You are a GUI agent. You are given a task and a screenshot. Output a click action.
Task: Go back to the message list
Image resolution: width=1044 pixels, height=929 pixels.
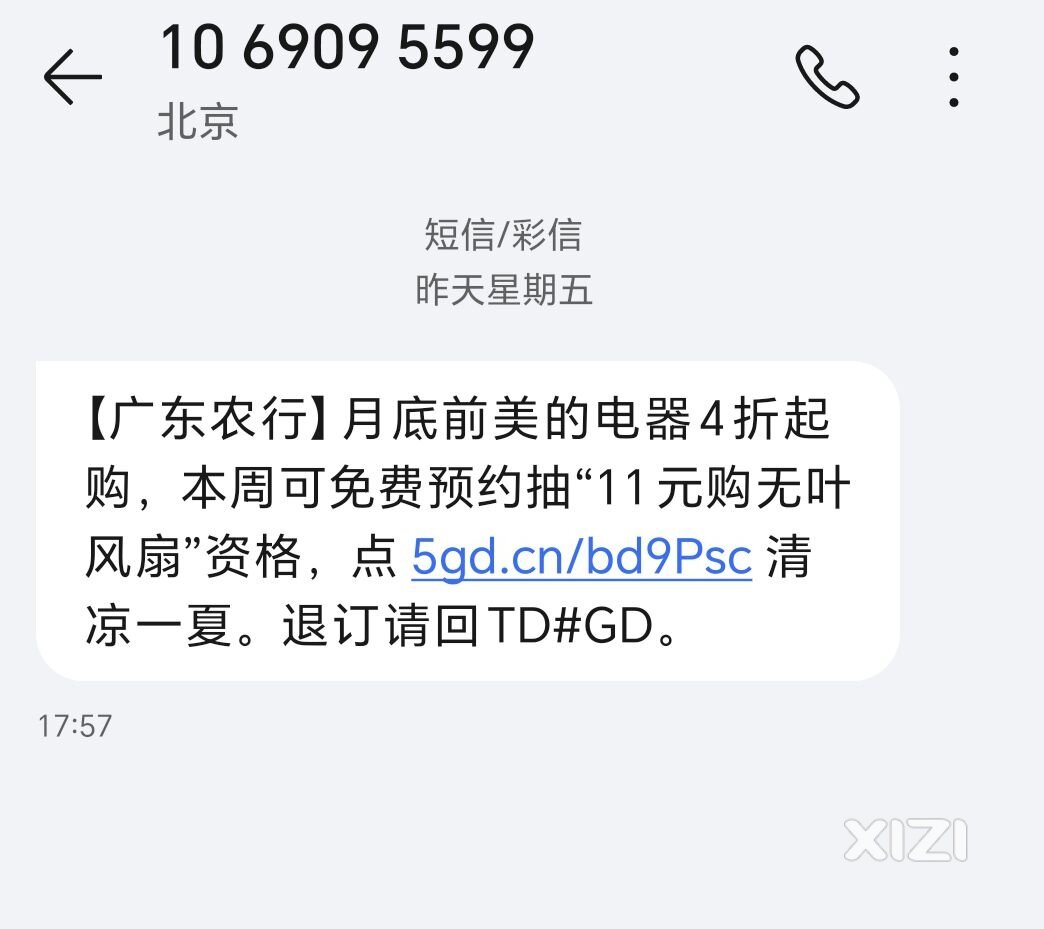[72, 77]
